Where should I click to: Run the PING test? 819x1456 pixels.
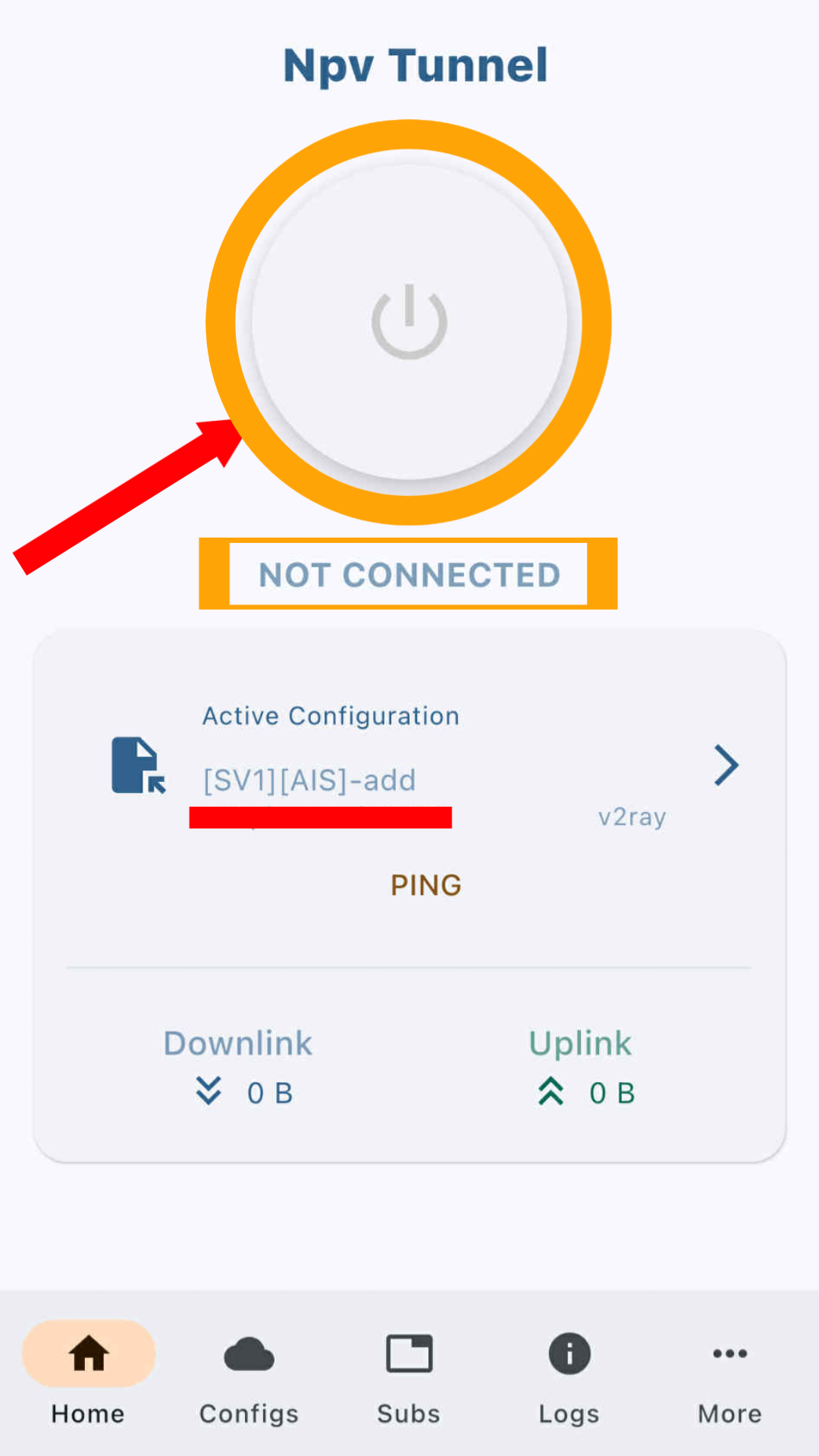pos(425,885)
